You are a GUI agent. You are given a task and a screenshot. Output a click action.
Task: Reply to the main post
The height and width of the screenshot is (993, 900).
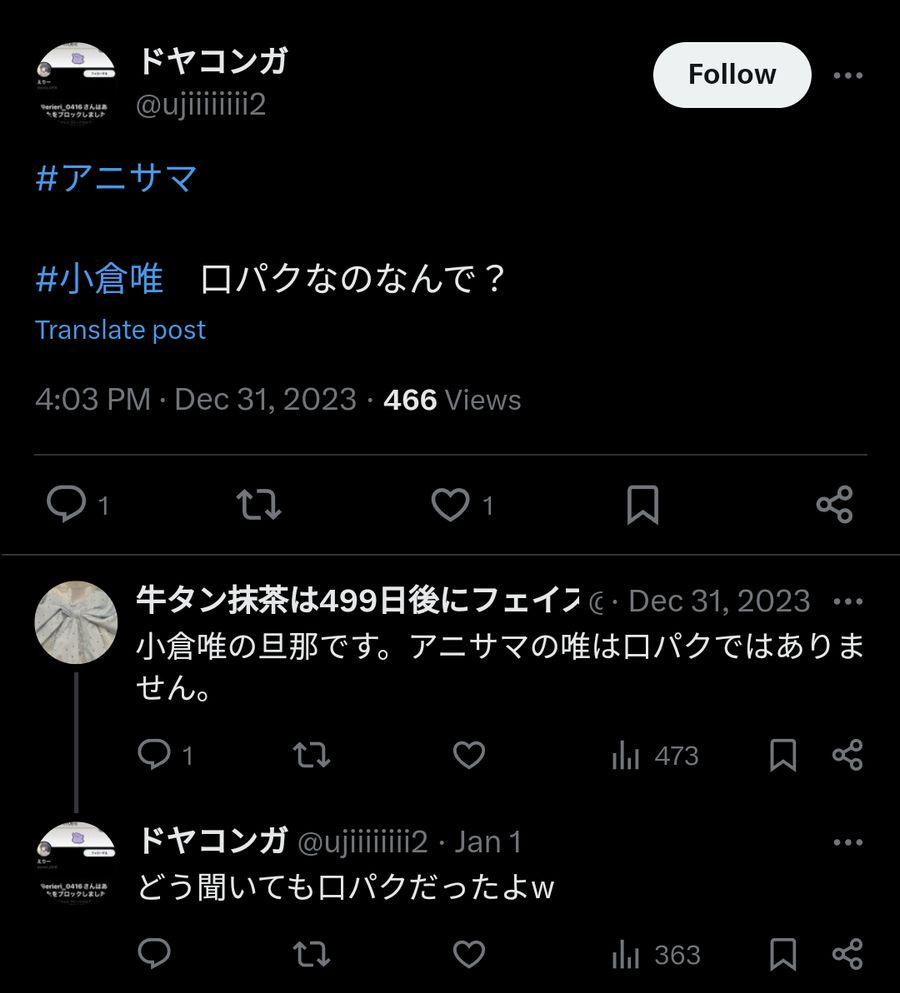[x=67, y=504]
